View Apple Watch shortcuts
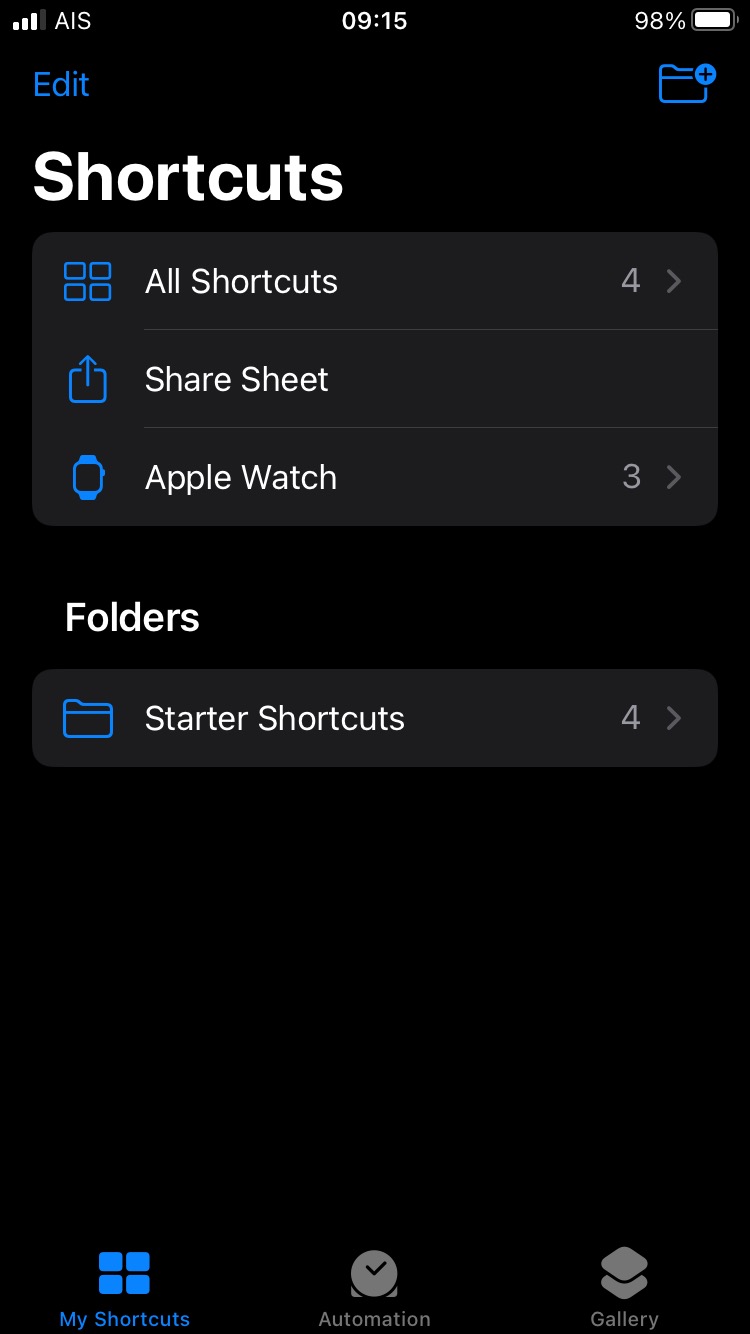The image size is (750, 1334). 374,477
